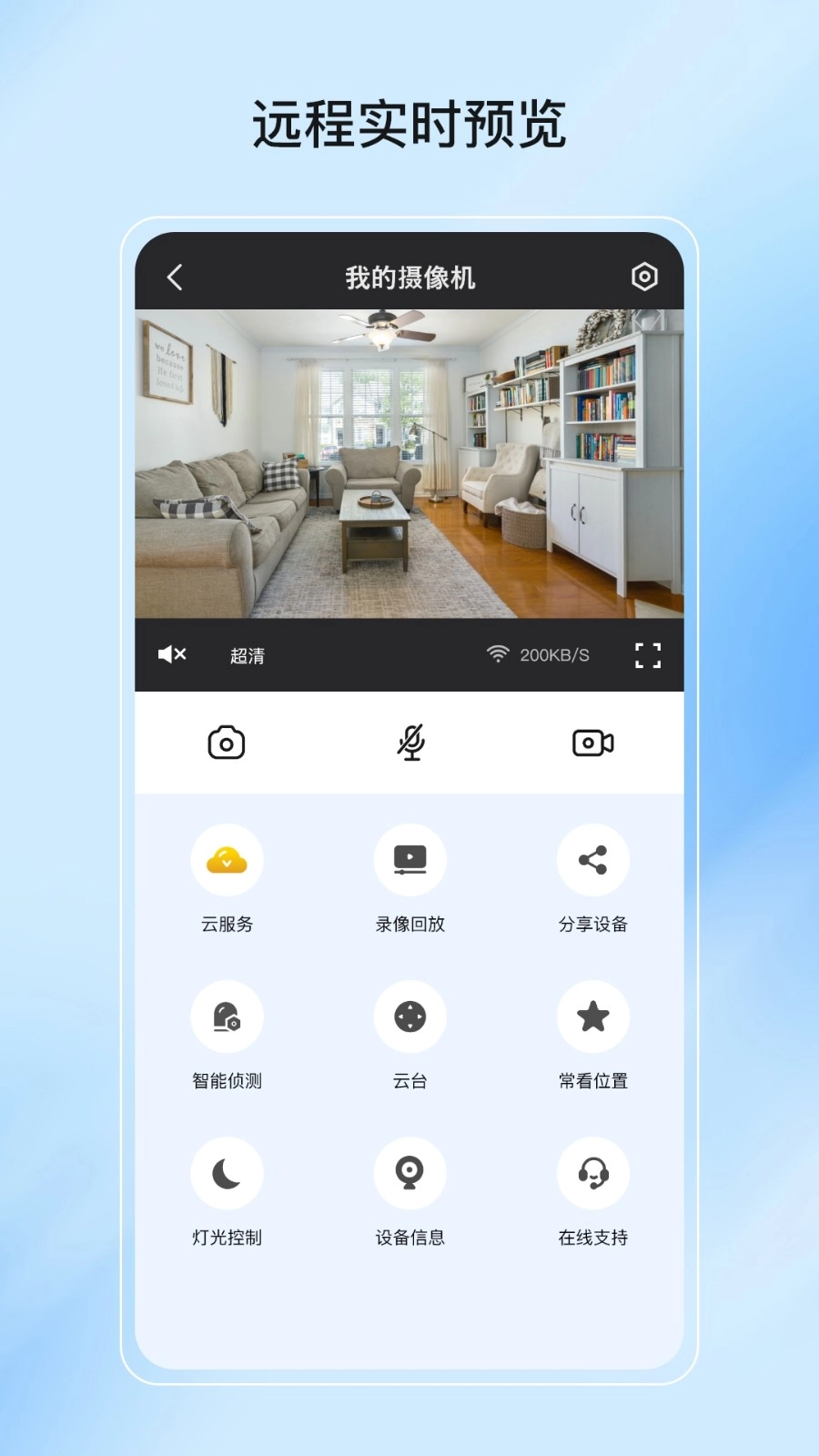This screenshot has width=819, height=1456.
Task: Enable the microphone intercom
Action: pyautogui.click(x=410, y=742)
